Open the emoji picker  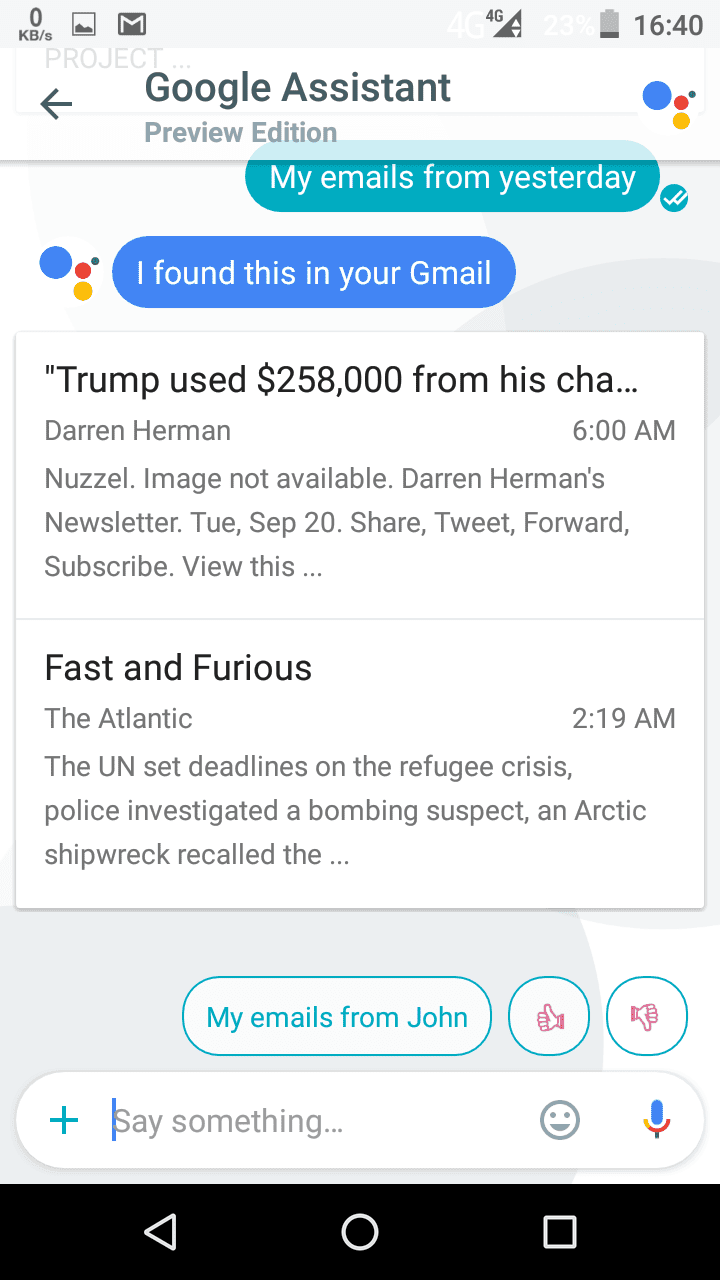pos(560,1120)
